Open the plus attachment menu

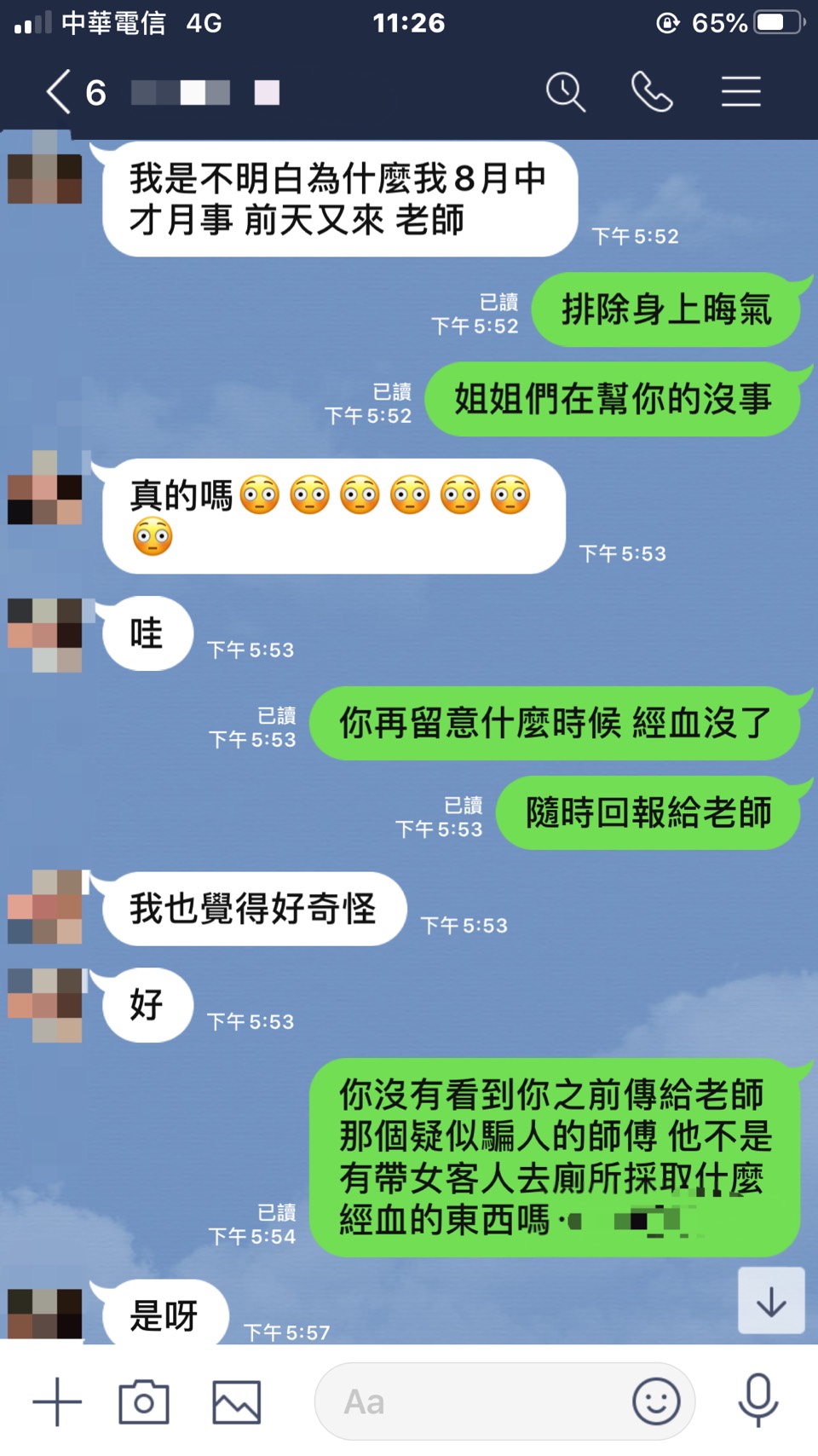click(57, 1401)
